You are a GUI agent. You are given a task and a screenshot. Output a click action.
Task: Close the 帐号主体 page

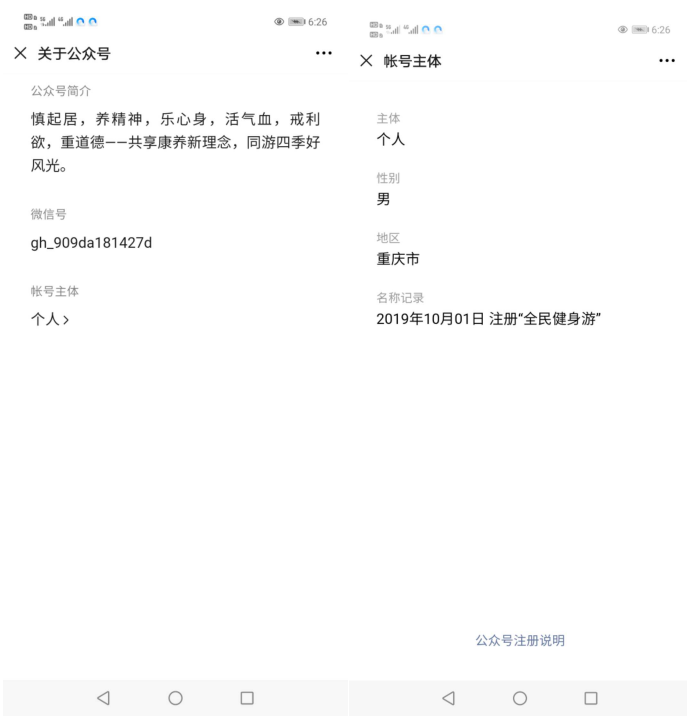click(366, 61)
